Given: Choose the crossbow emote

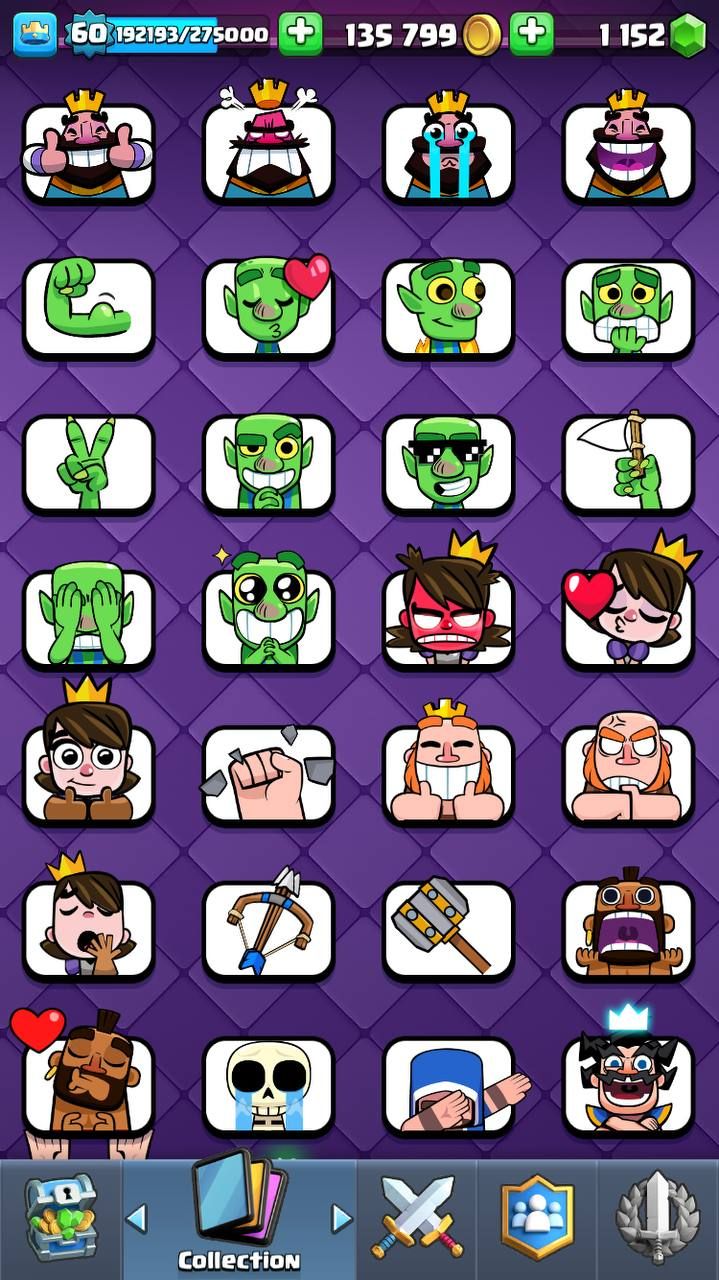Looking at the screenshot, I should coord(268,928).
